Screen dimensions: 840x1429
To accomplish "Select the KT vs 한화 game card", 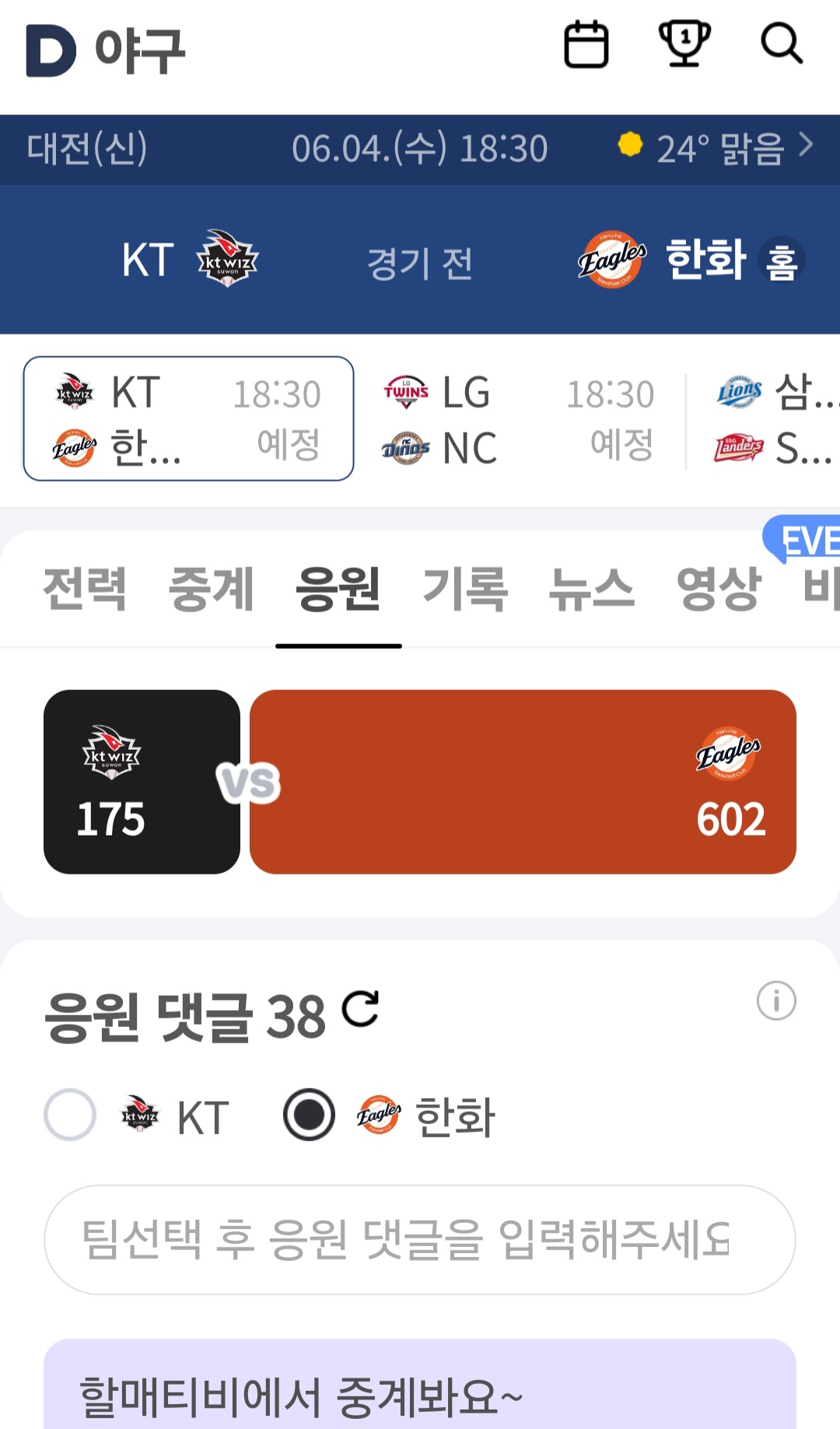I will pos(188,419).
